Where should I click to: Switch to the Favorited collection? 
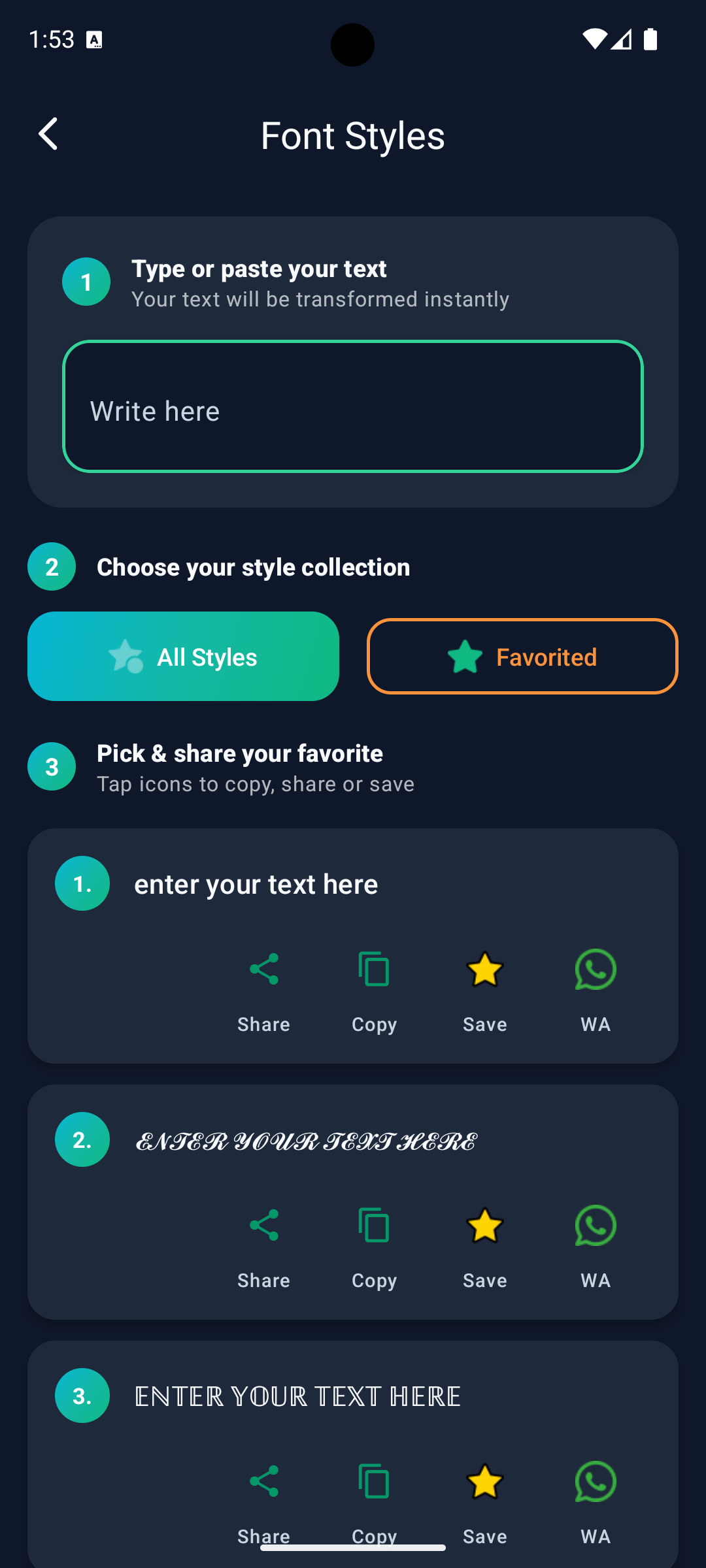click(522, 656)
